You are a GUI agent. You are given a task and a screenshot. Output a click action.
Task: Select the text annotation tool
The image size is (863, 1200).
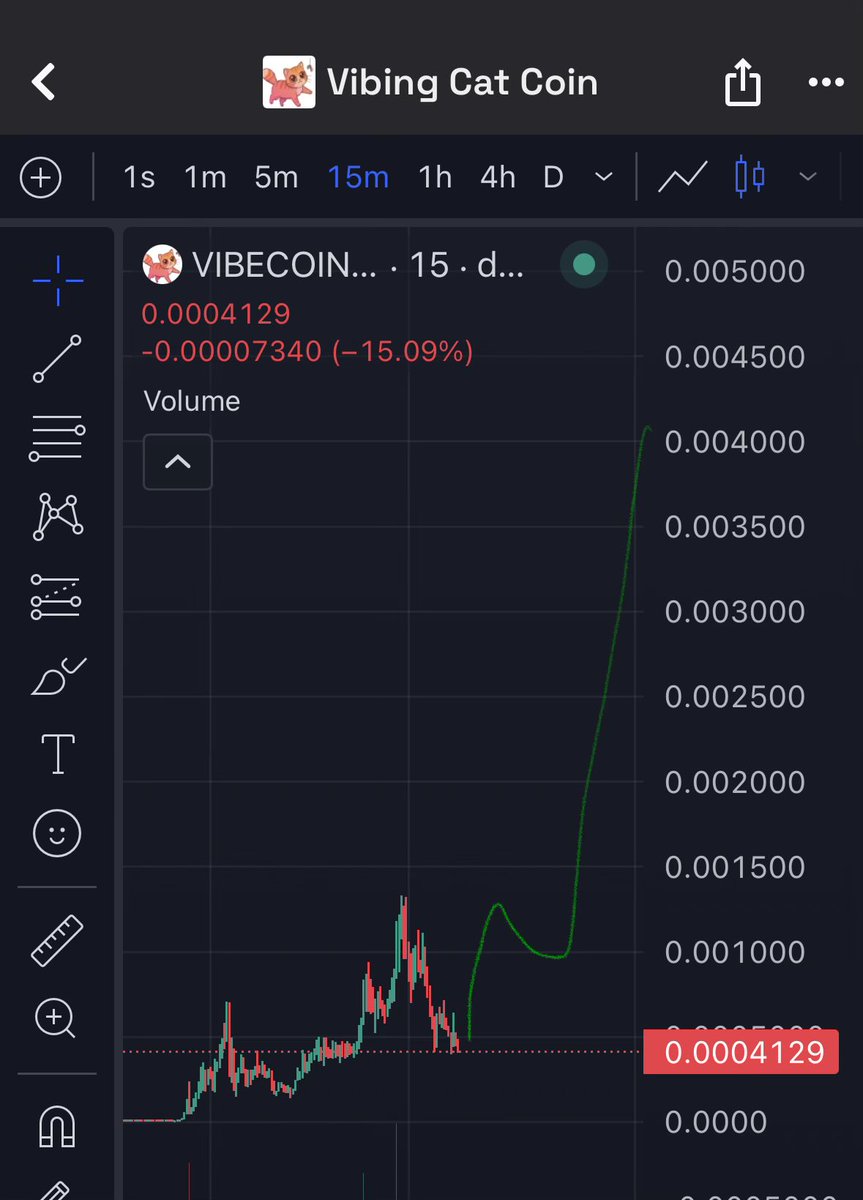pos(57,754)
